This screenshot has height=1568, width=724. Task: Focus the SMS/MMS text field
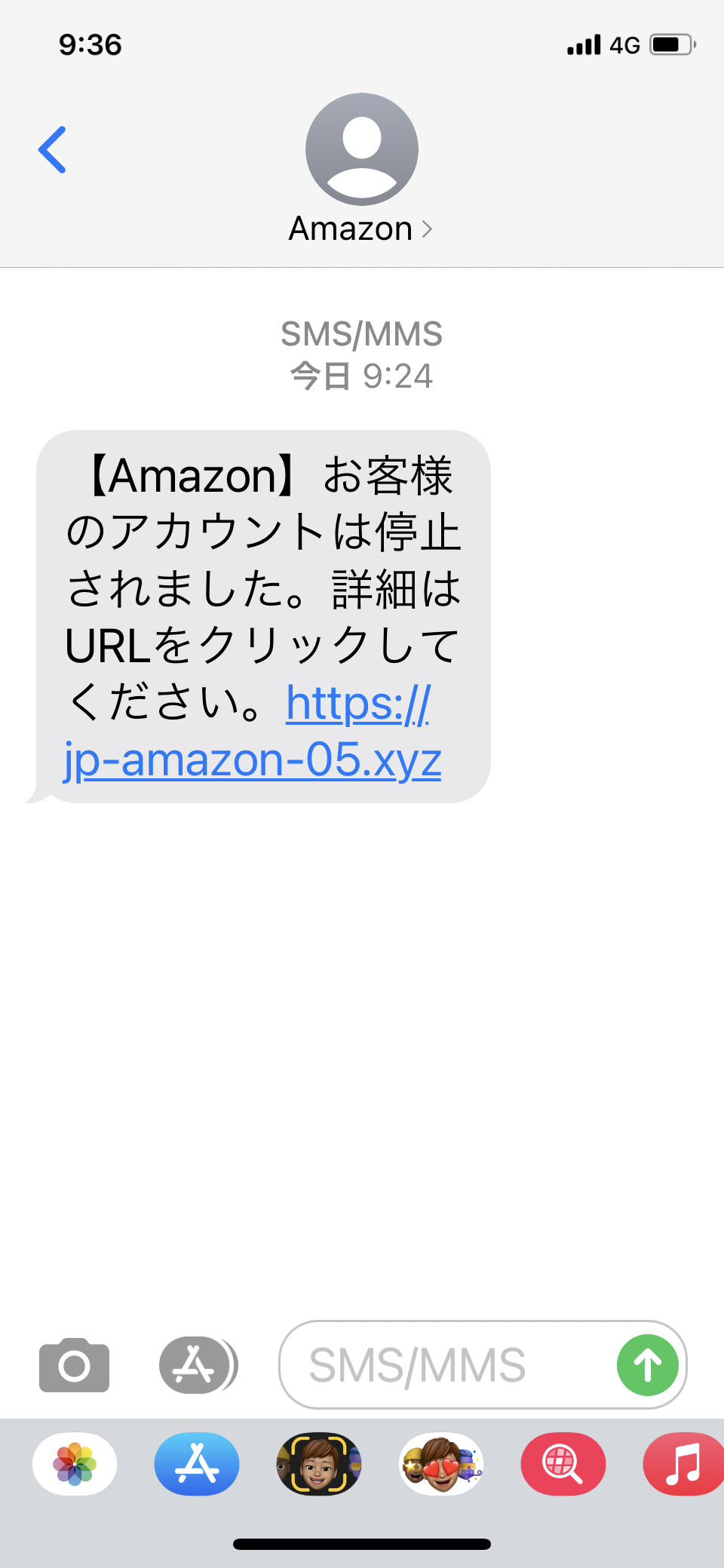445,1364
